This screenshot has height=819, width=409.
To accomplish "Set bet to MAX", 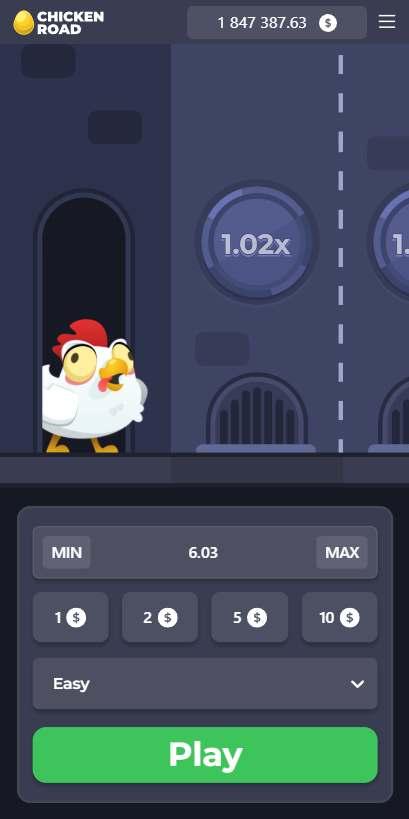I will pos(342,552).
